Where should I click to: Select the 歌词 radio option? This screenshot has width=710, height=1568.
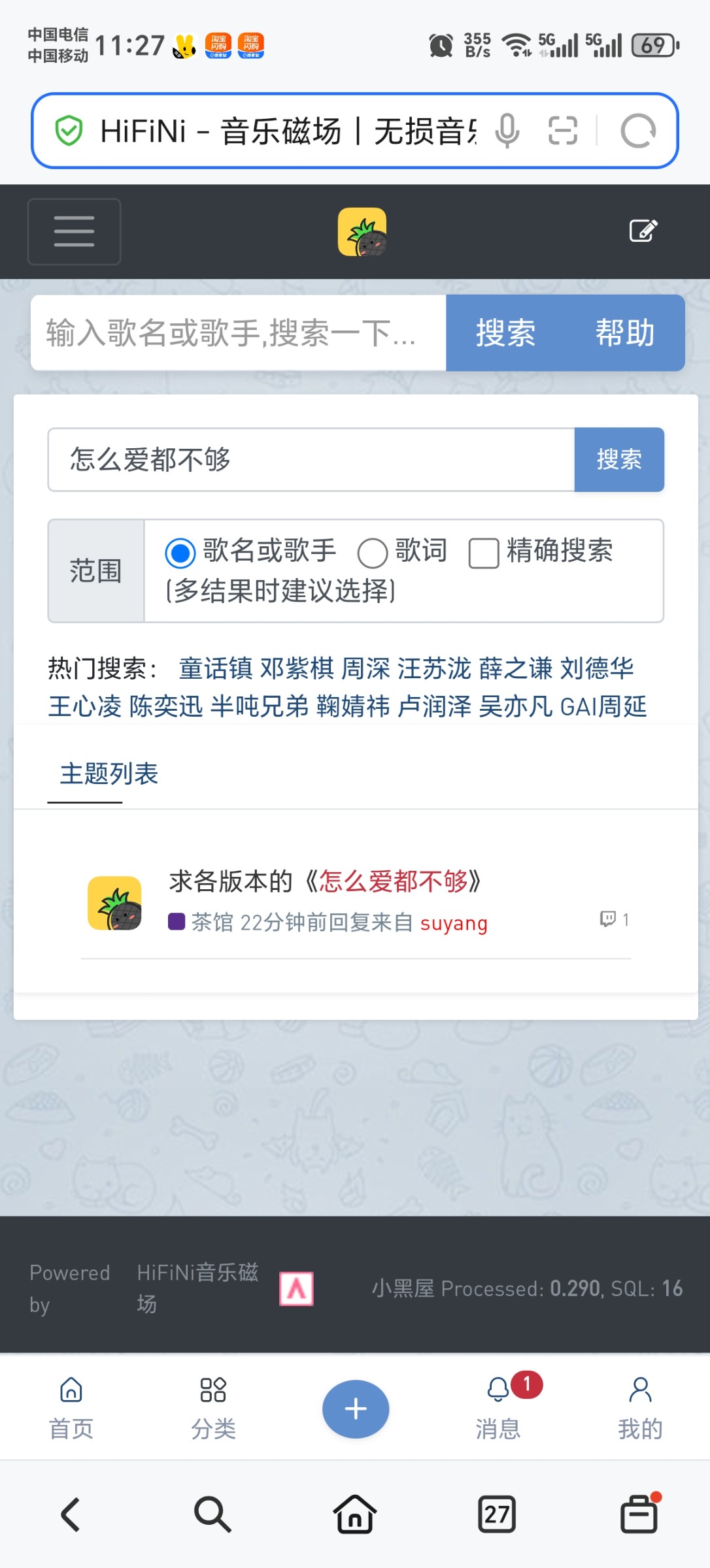coord(373,553)
